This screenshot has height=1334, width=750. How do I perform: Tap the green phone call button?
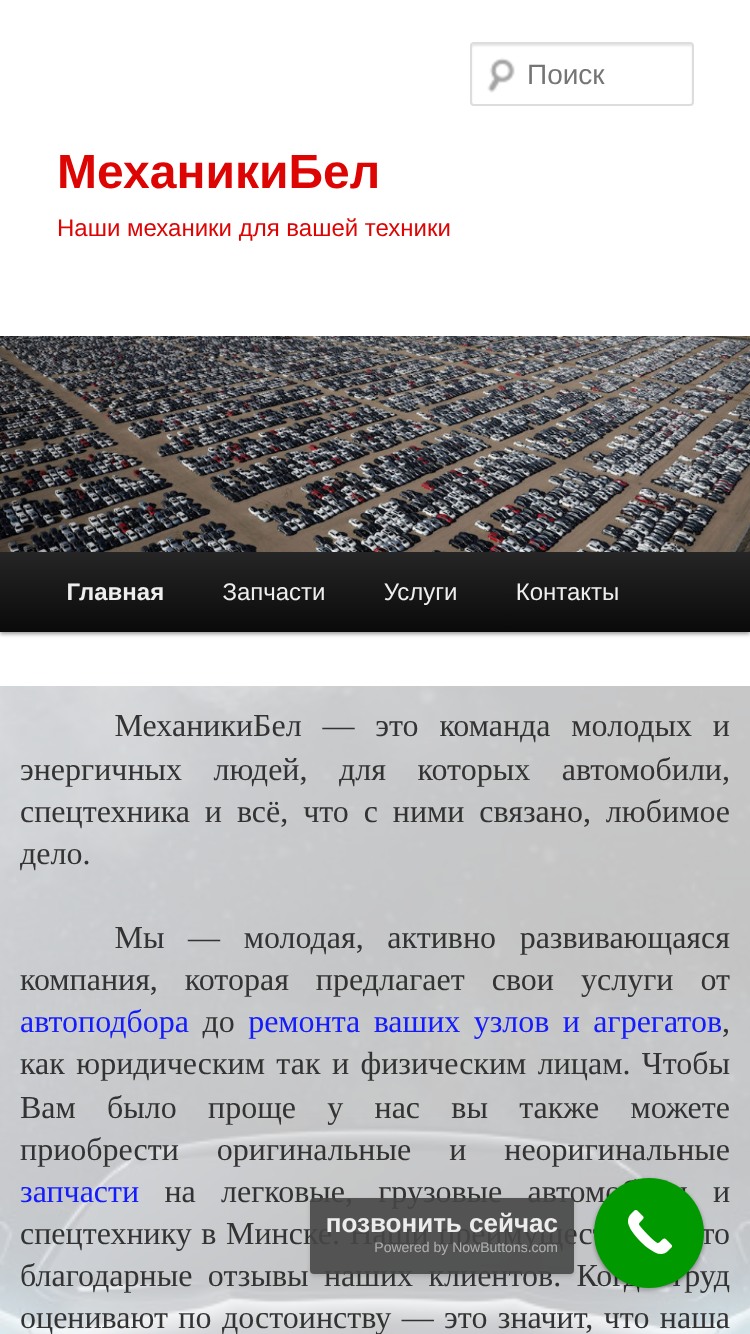click(x=649, y=1233)
